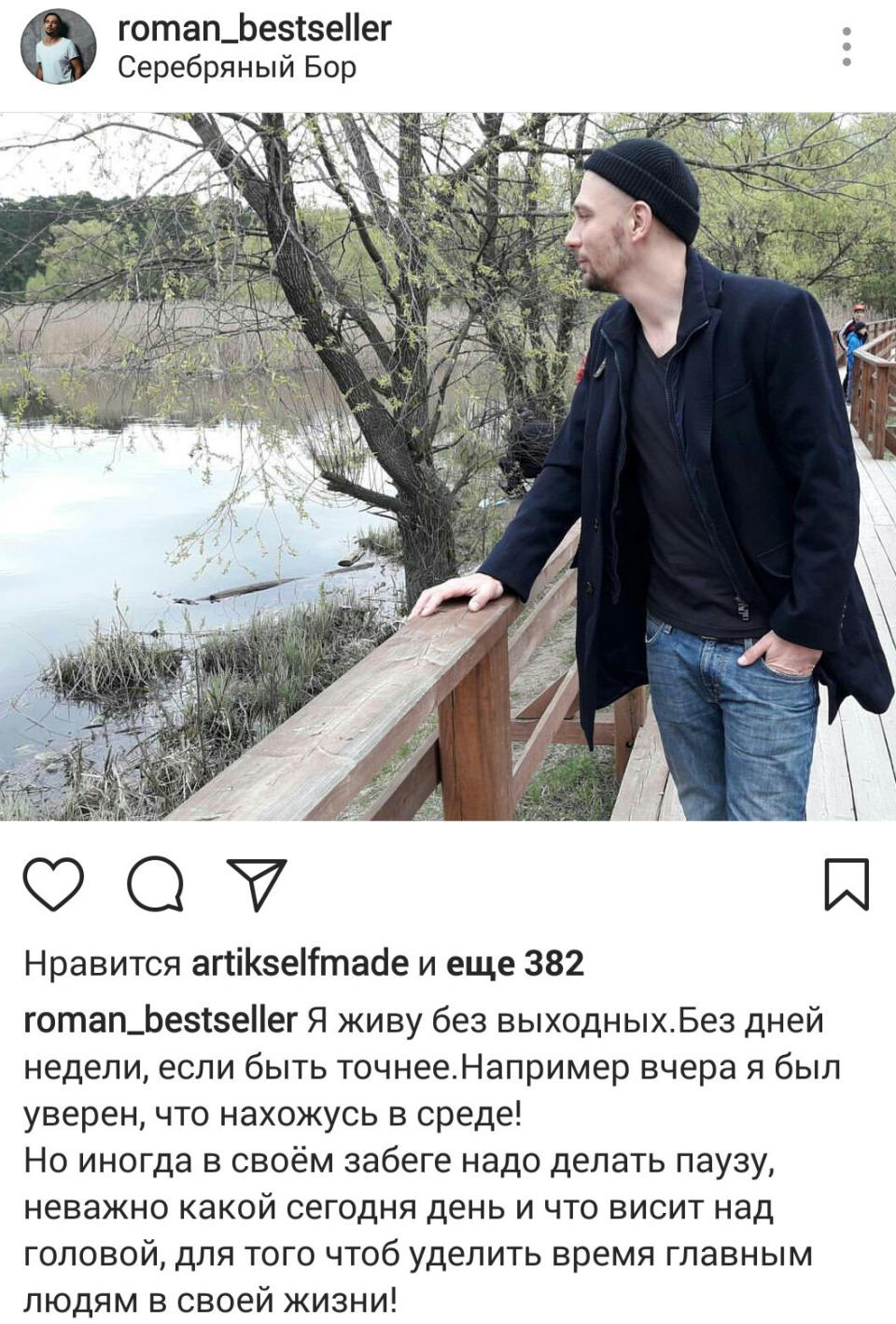The width and height of the screenshot is (896, 1324).
Task: View the list of 382 other likes
Action: tap(515, 963)
